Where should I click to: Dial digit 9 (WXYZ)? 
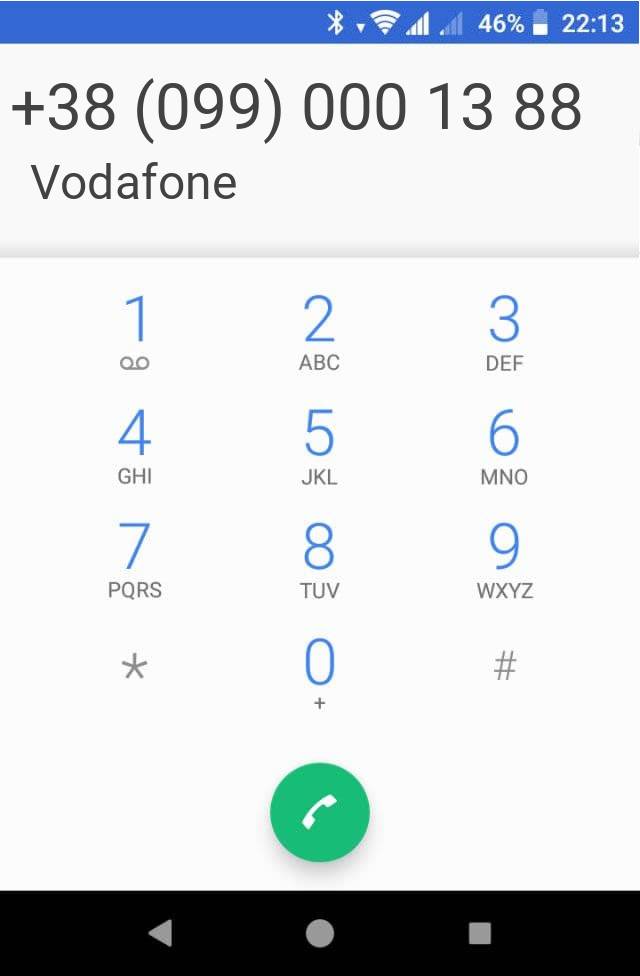(504, 560)
